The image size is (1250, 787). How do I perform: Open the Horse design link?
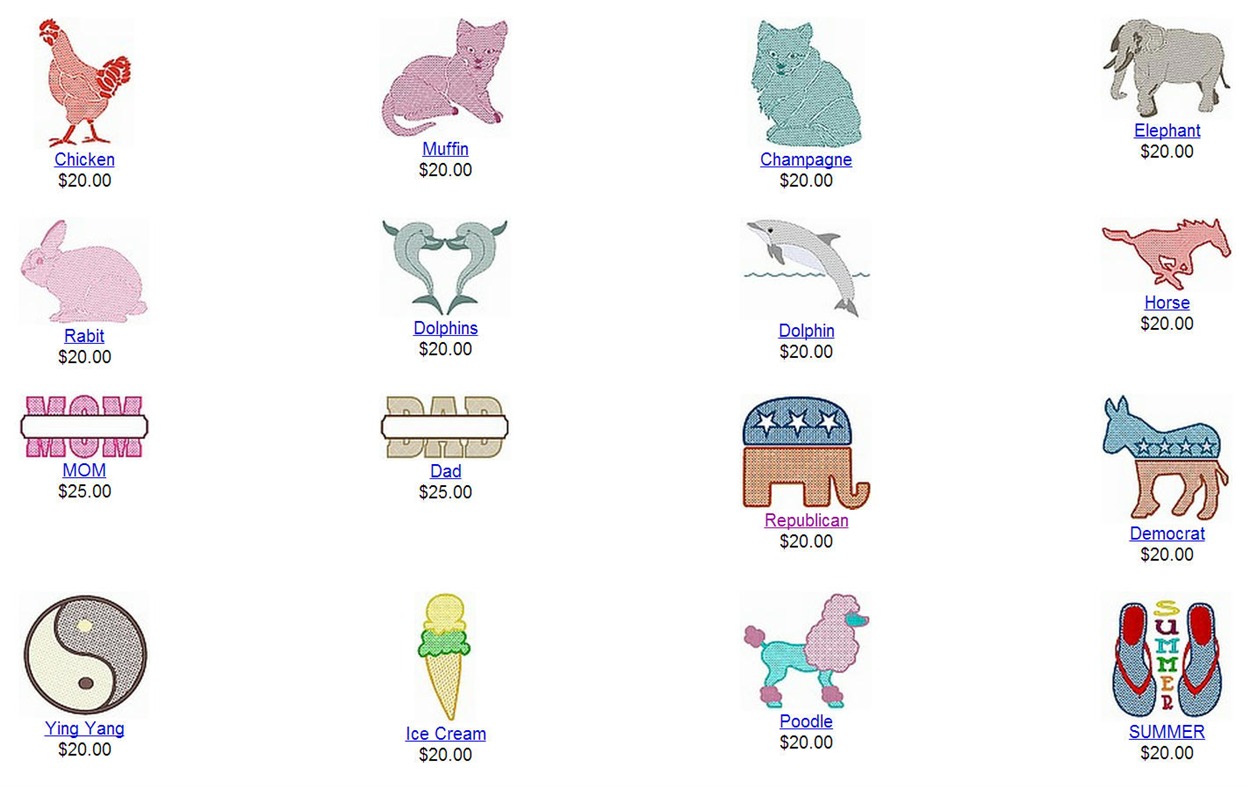tap(1167, 303)
